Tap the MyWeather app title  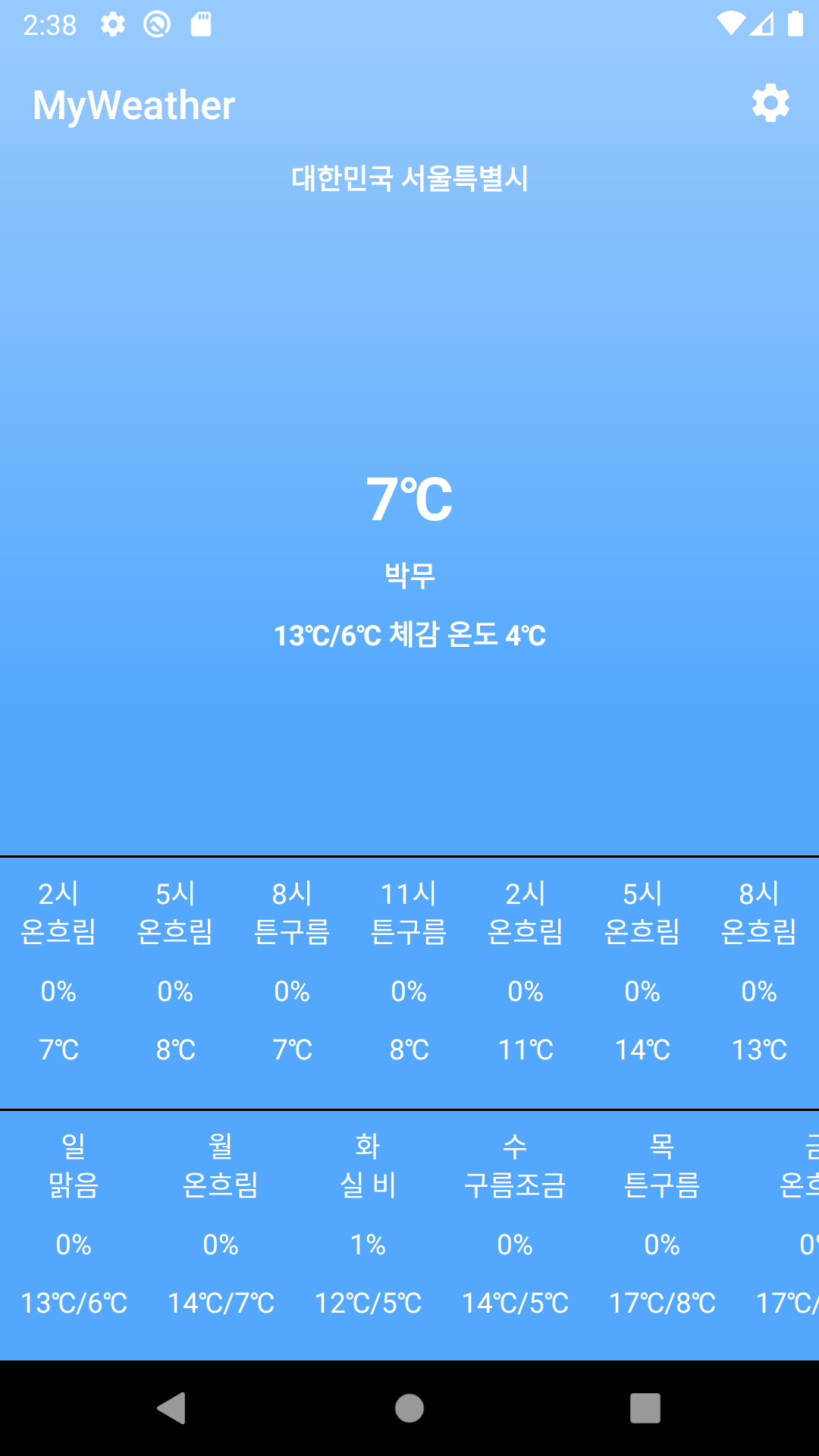[x=134, y=104]
